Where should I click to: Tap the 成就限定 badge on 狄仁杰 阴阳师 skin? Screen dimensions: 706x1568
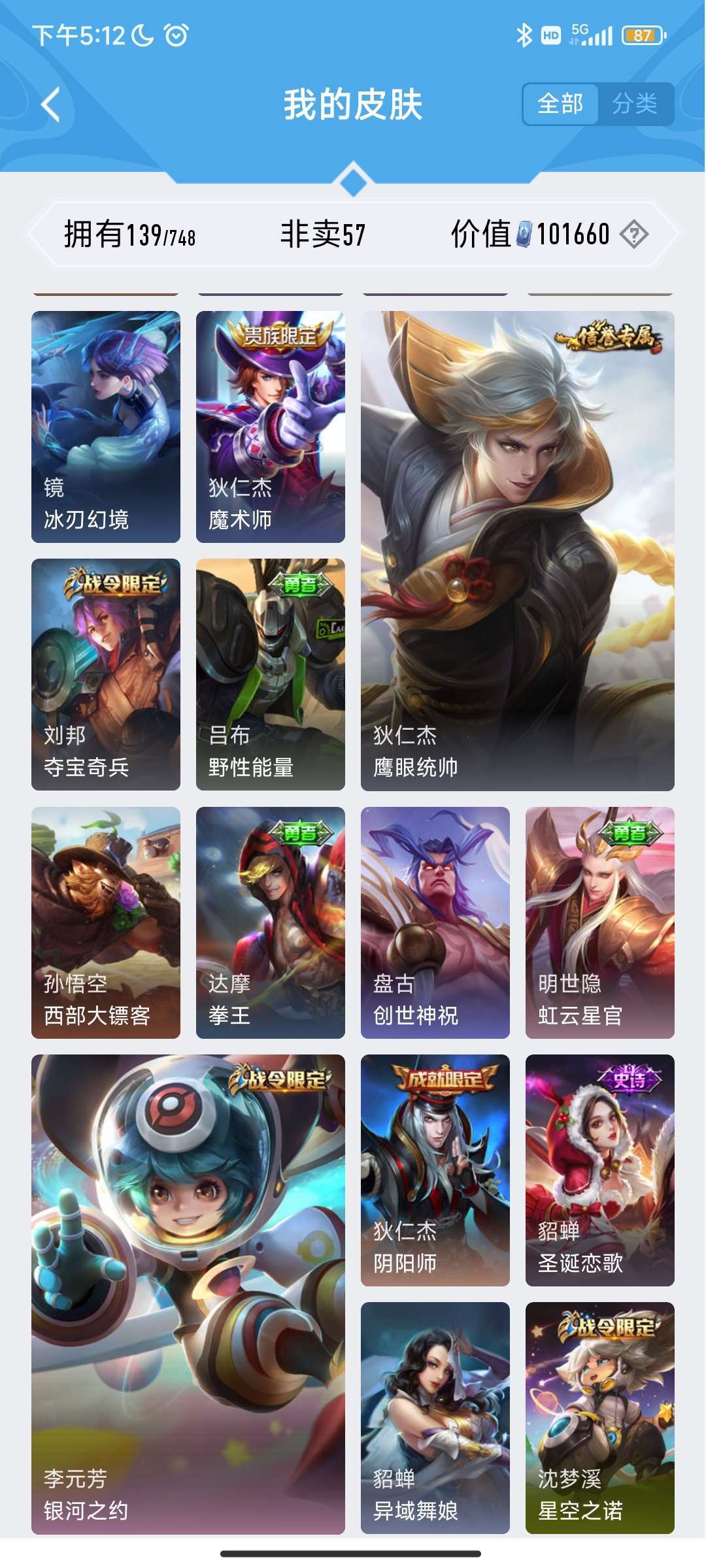click(x=445, y=1079)
